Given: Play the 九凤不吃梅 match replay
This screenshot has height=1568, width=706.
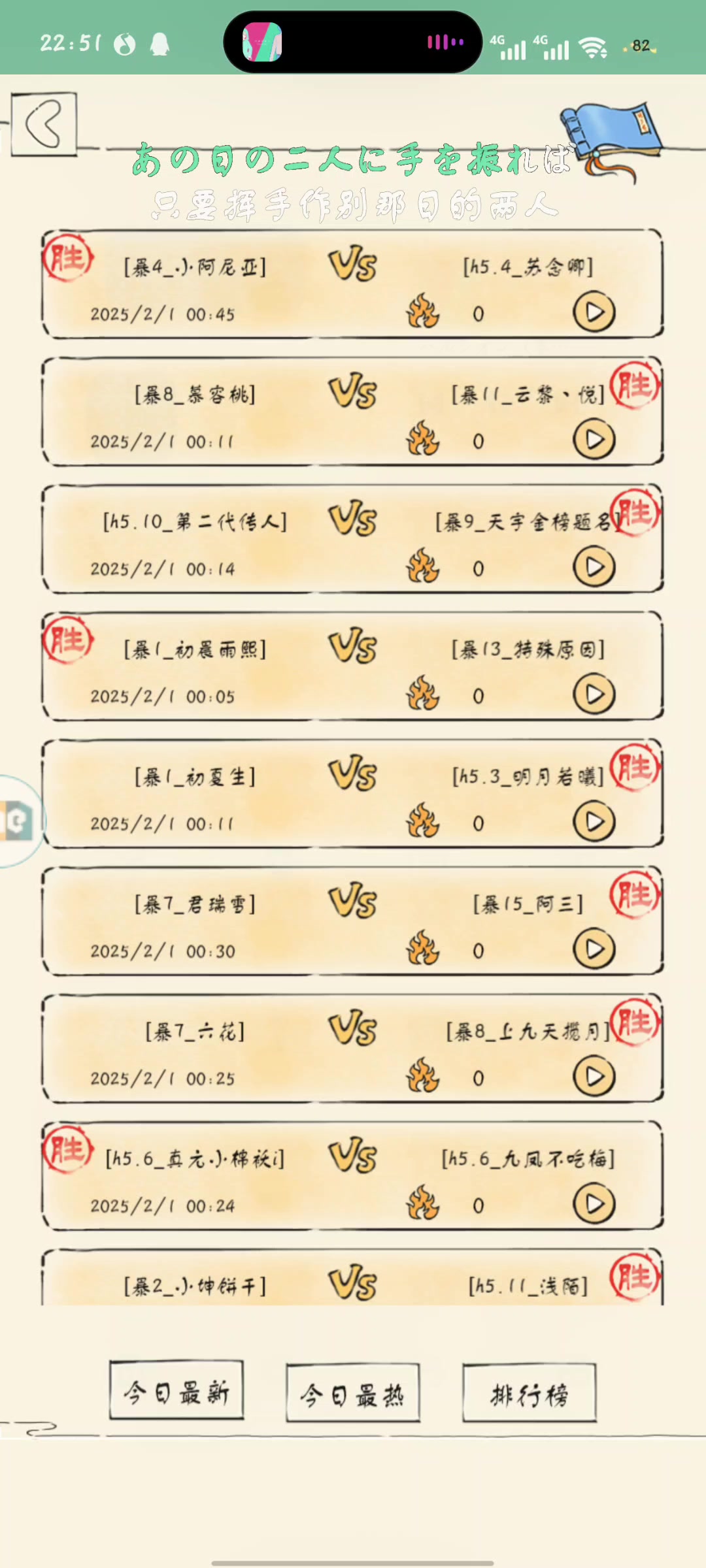Looking at the screenshot, I should coord(594,1204).
